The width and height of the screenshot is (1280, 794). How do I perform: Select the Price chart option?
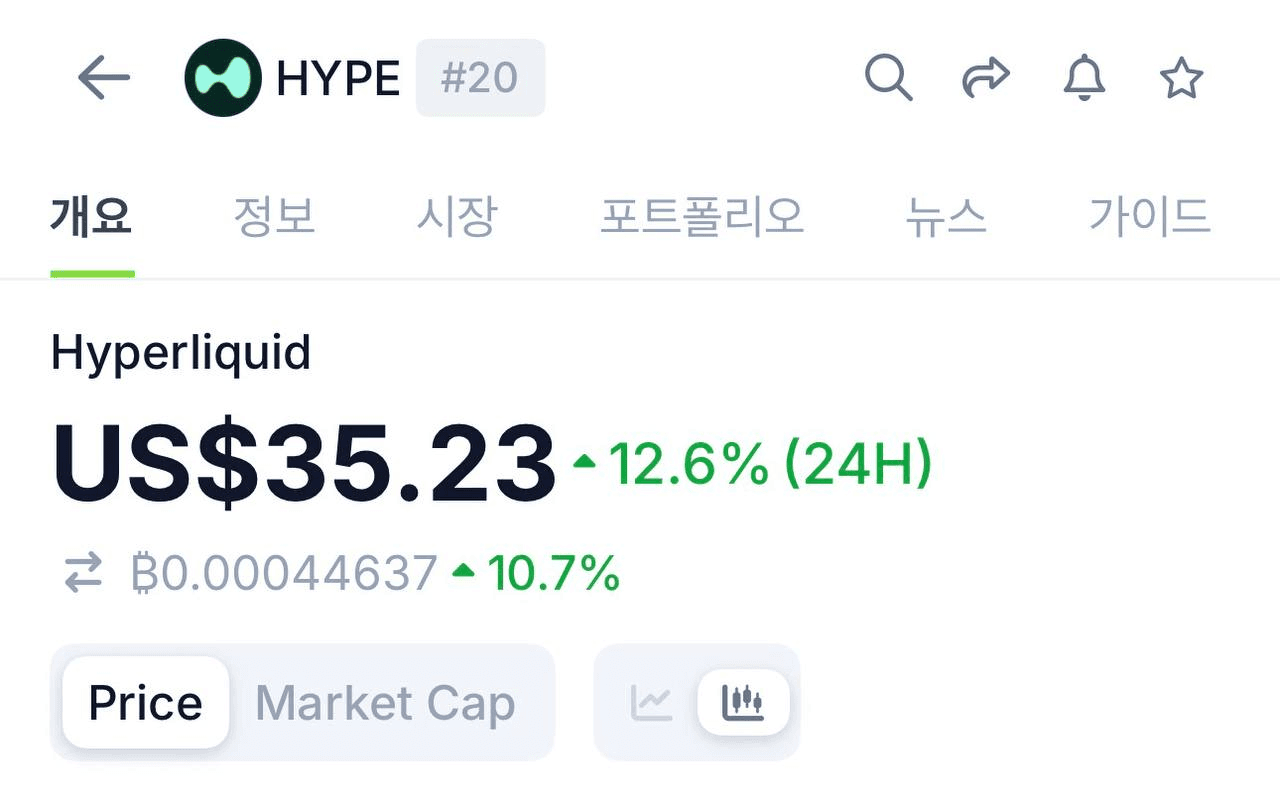point(146,703)
